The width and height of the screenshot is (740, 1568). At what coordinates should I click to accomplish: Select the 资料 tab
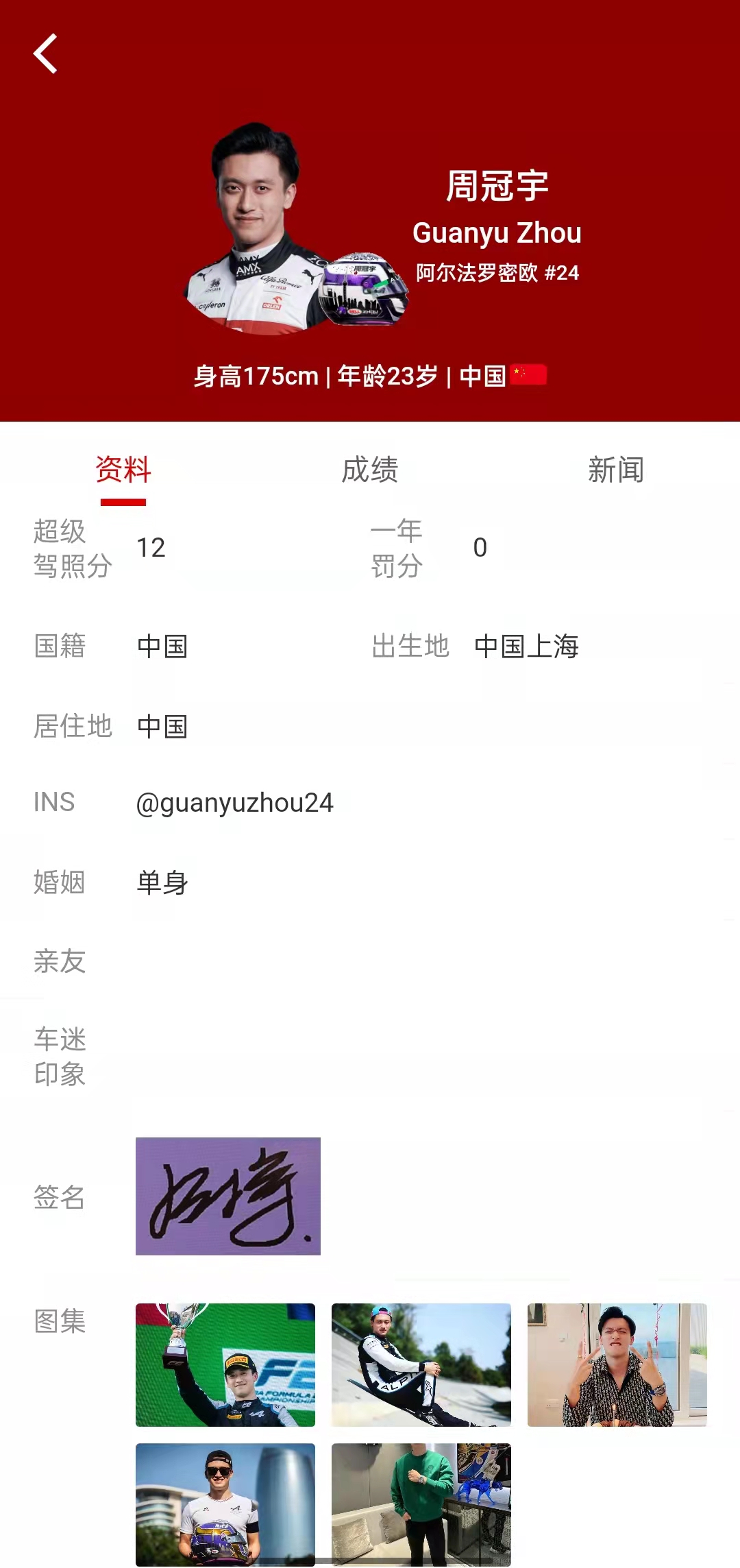(123, 470)
